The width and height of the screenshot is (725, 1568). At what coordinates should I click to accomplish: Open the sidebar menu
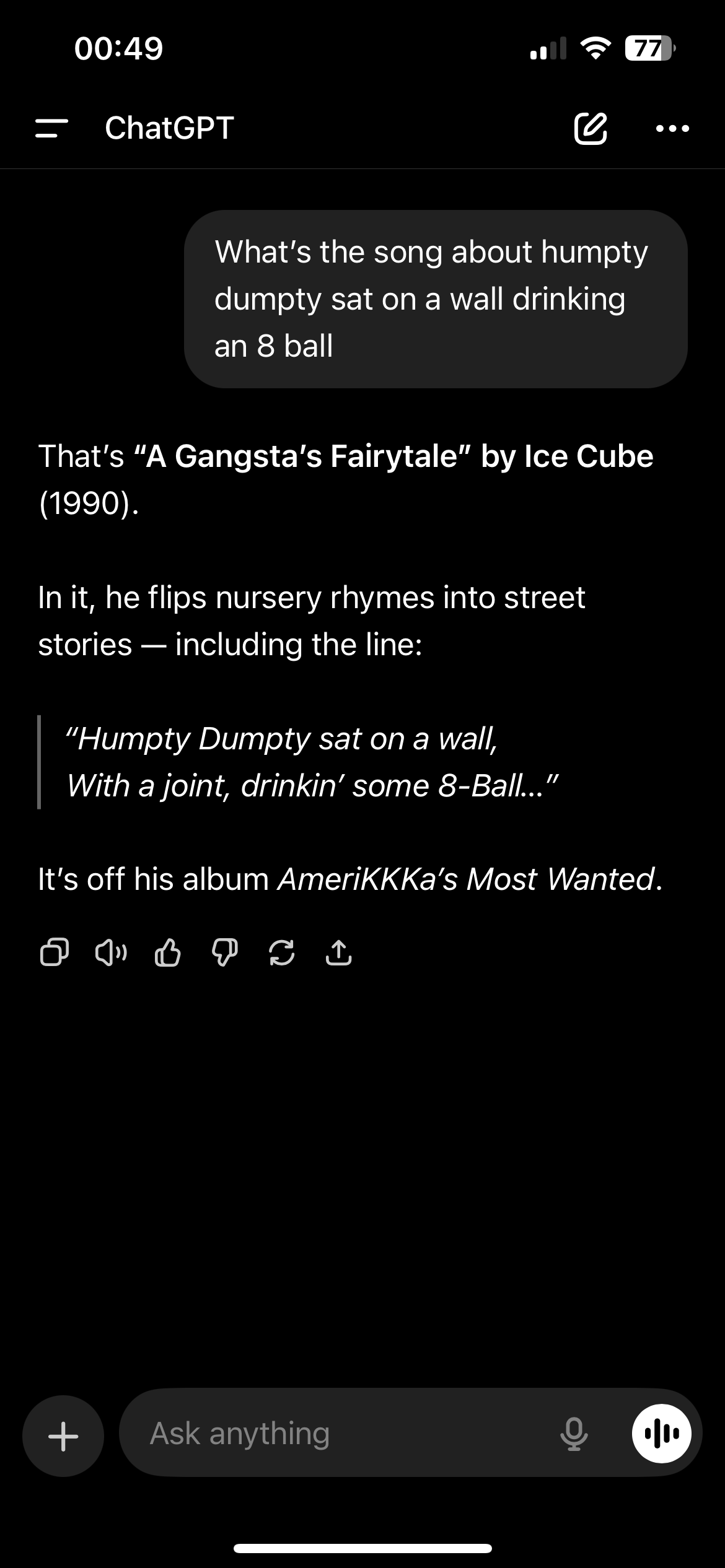coord(52,128)
